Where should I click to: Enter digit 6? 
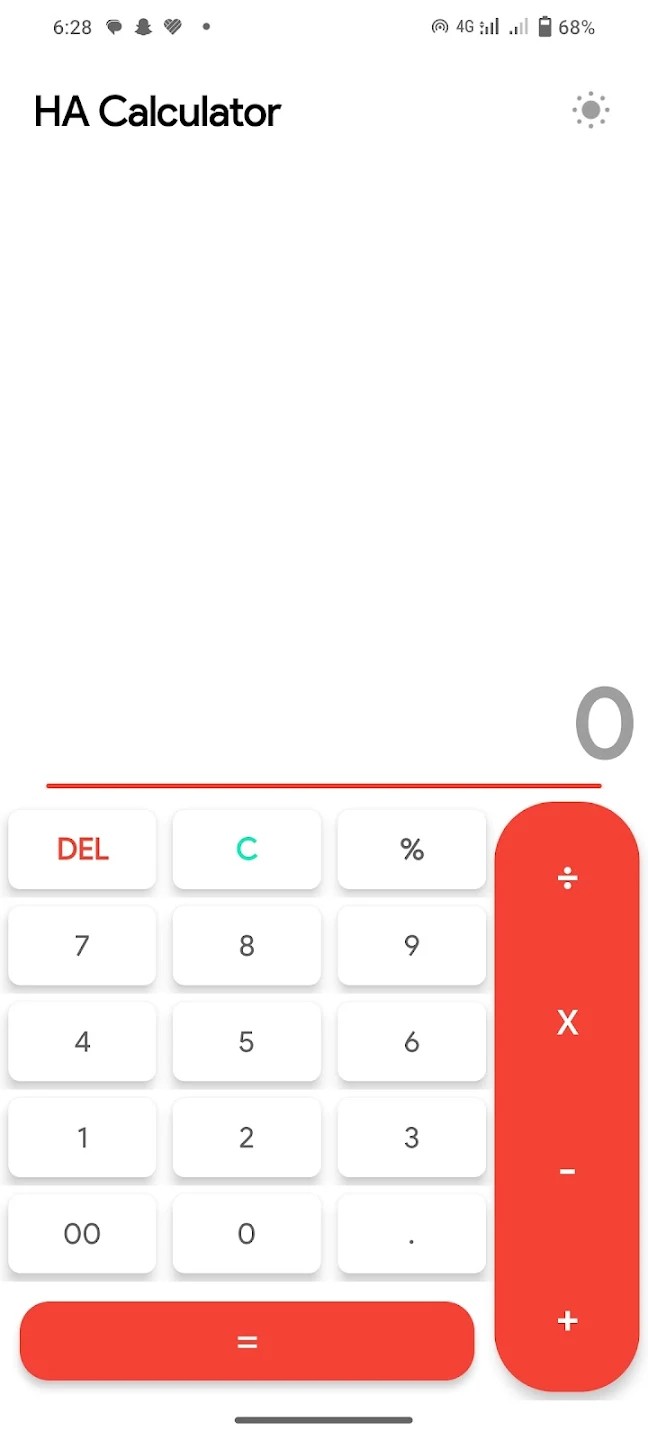pyautogui.click(x=412, y=1041)
